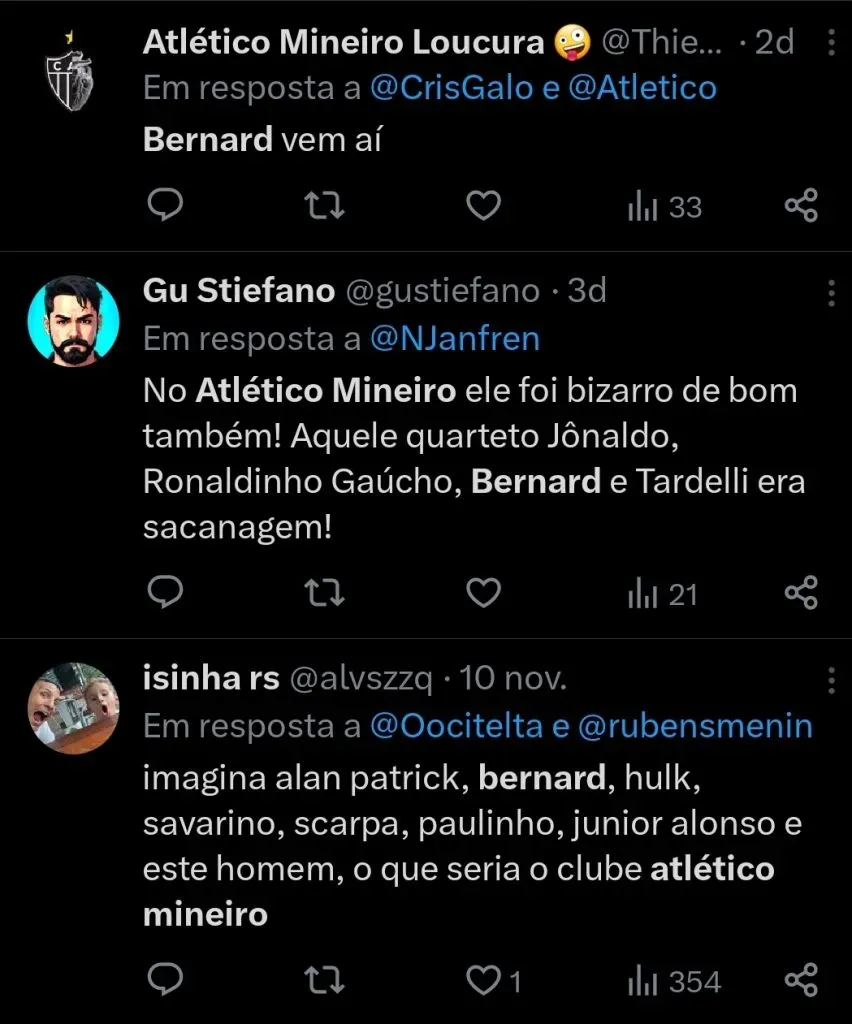The height and width of the screenshot is (1024, 852).
Task: Open the options menu on the first tweet
Action: coord(833,44)
